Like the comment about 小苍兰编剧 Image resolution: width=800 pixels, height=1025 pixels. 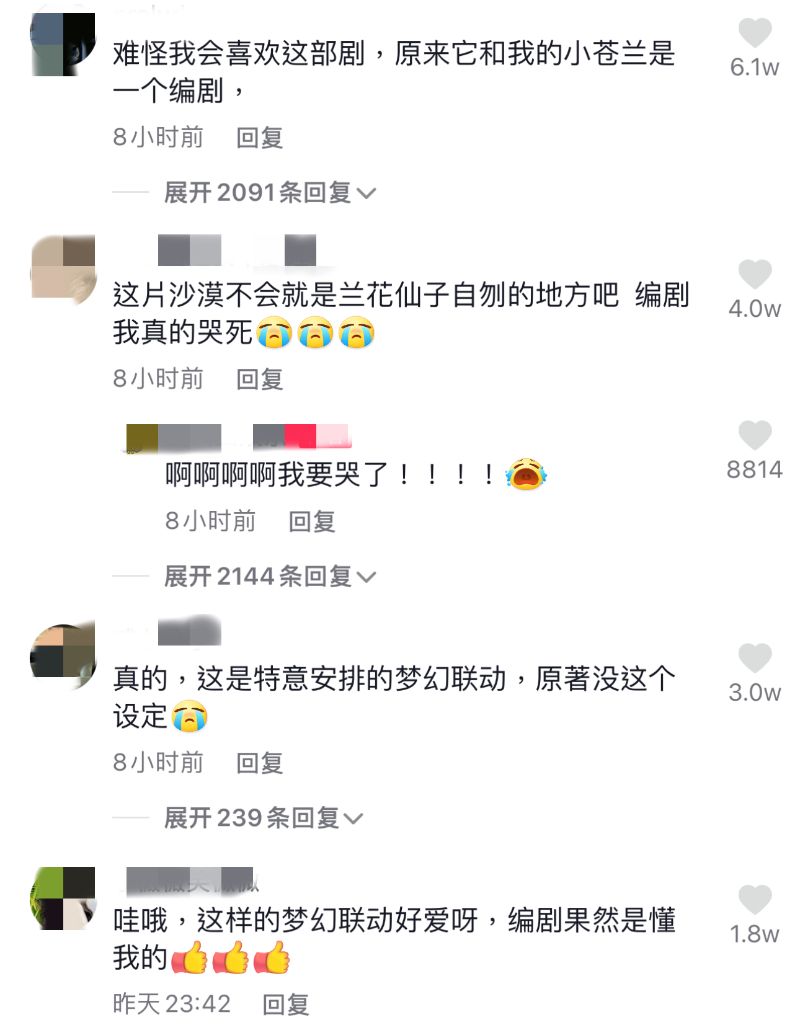tap(755, 35)
